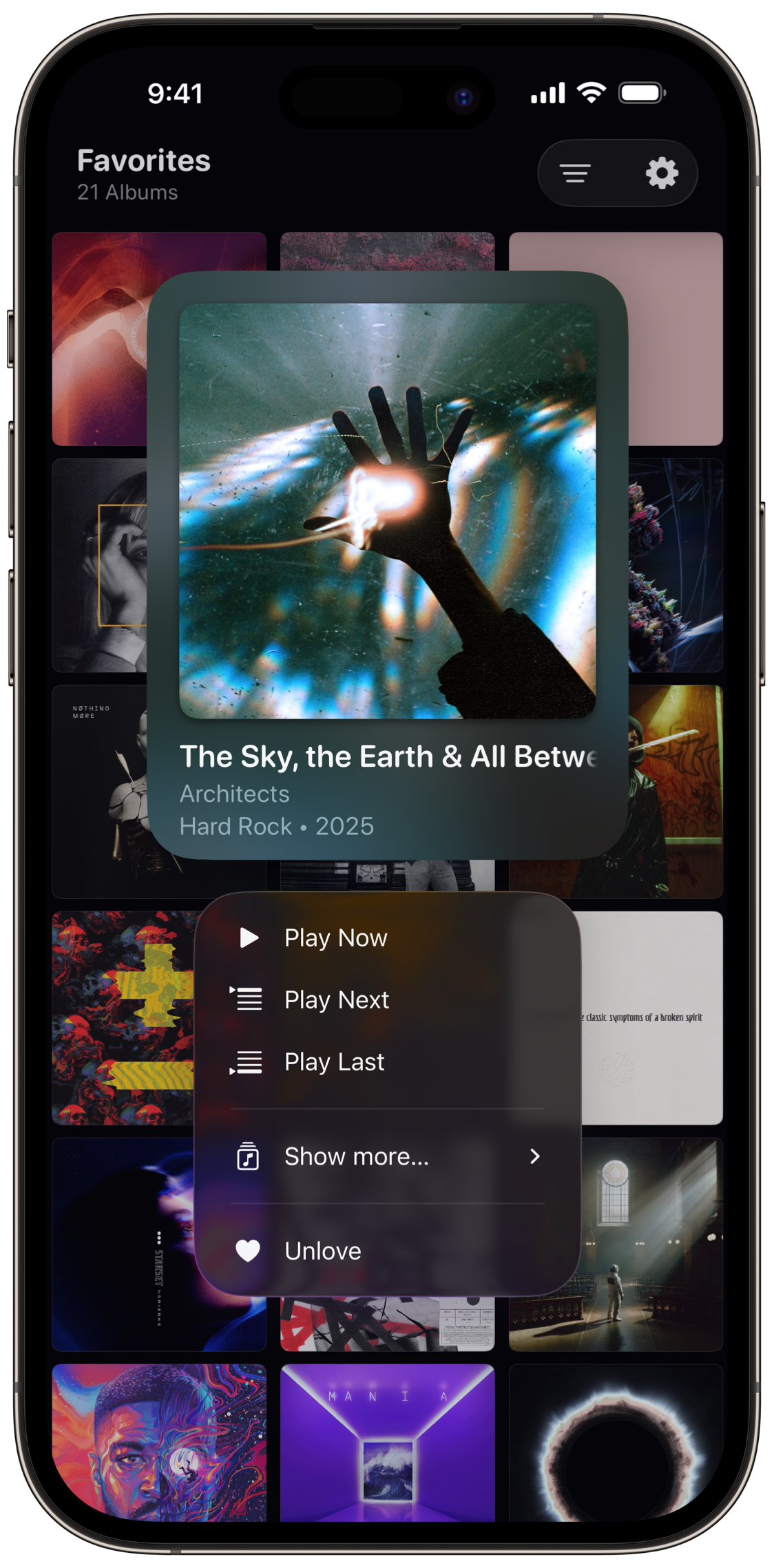
Task: Open the astronaut in church album tile
Action: 651,1244
